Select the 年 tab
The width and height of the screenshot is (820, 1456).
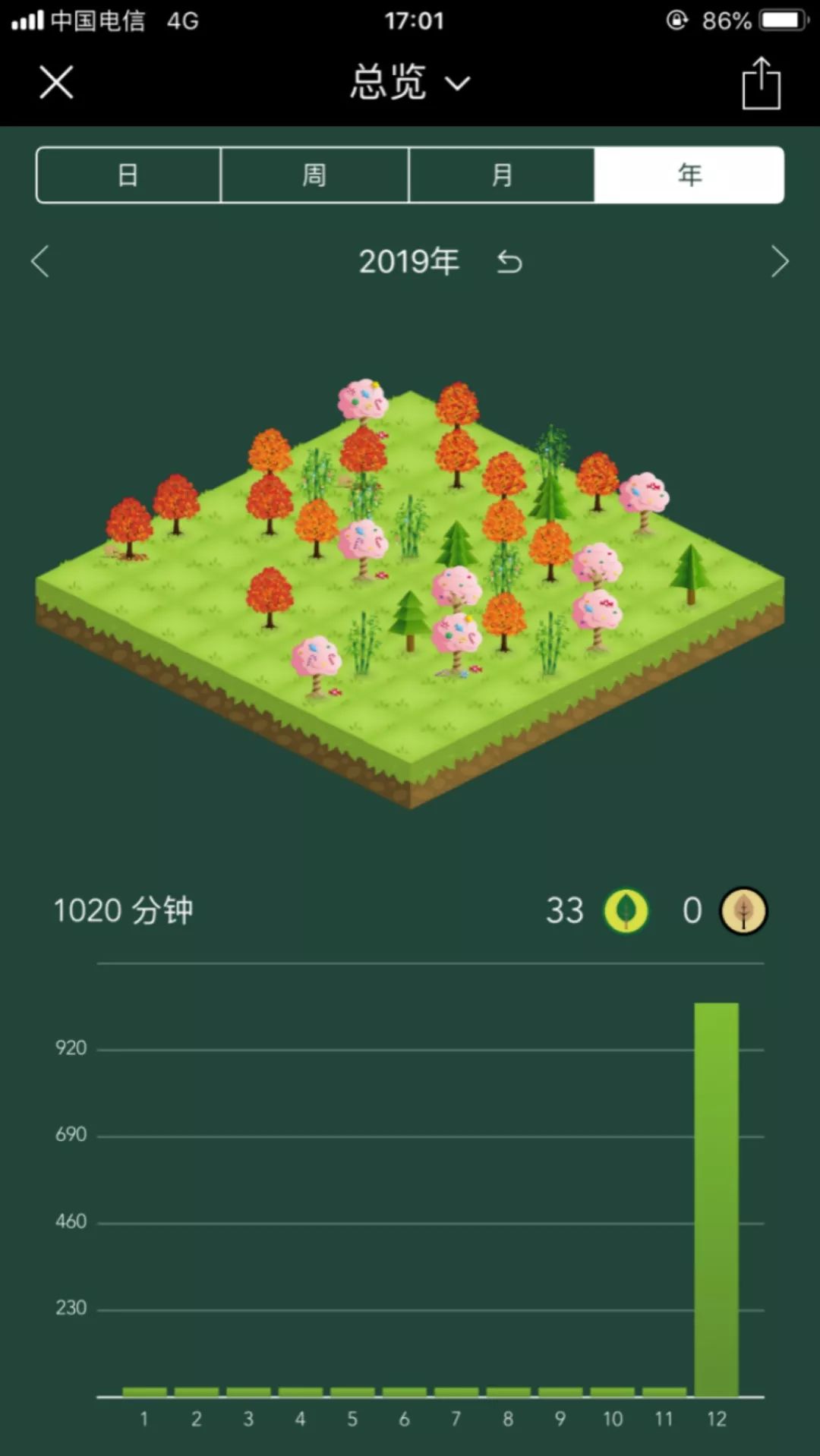click(x=689, y=175)
